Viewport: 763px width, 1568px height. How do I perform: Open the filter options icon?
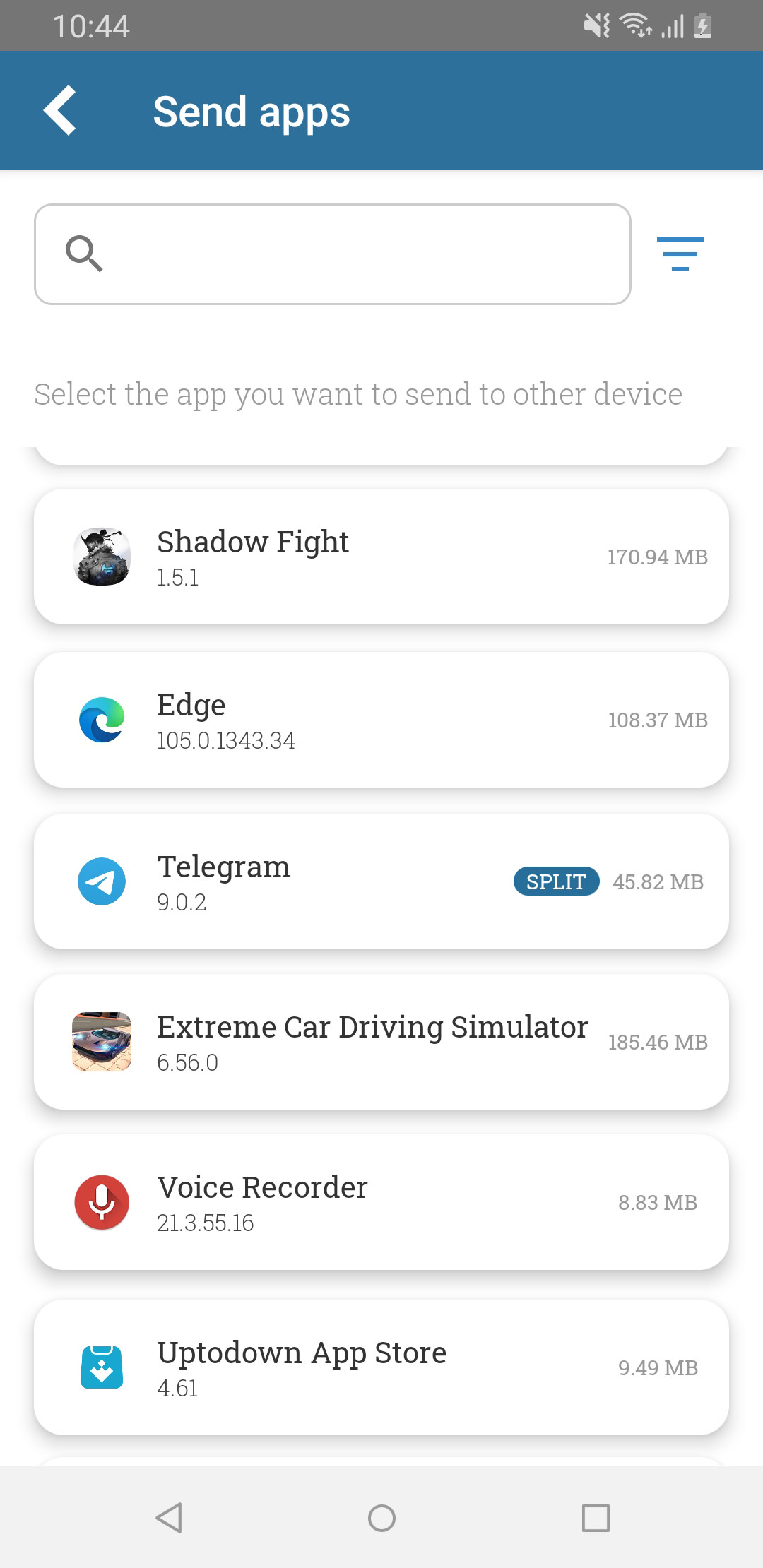coord(680,254)
